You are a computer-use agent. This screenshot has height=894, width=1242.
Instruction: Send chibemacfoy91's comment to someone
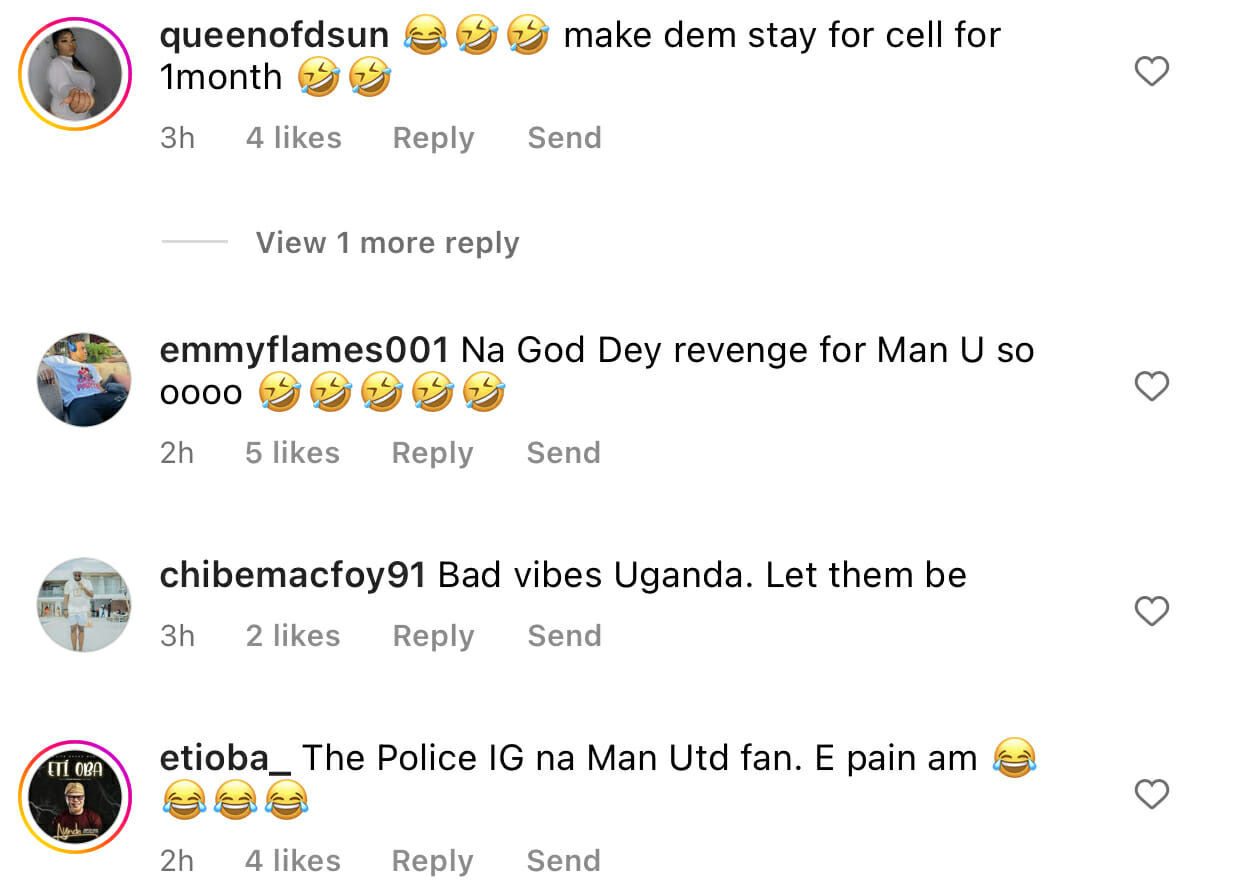click(x=564, y=636)
